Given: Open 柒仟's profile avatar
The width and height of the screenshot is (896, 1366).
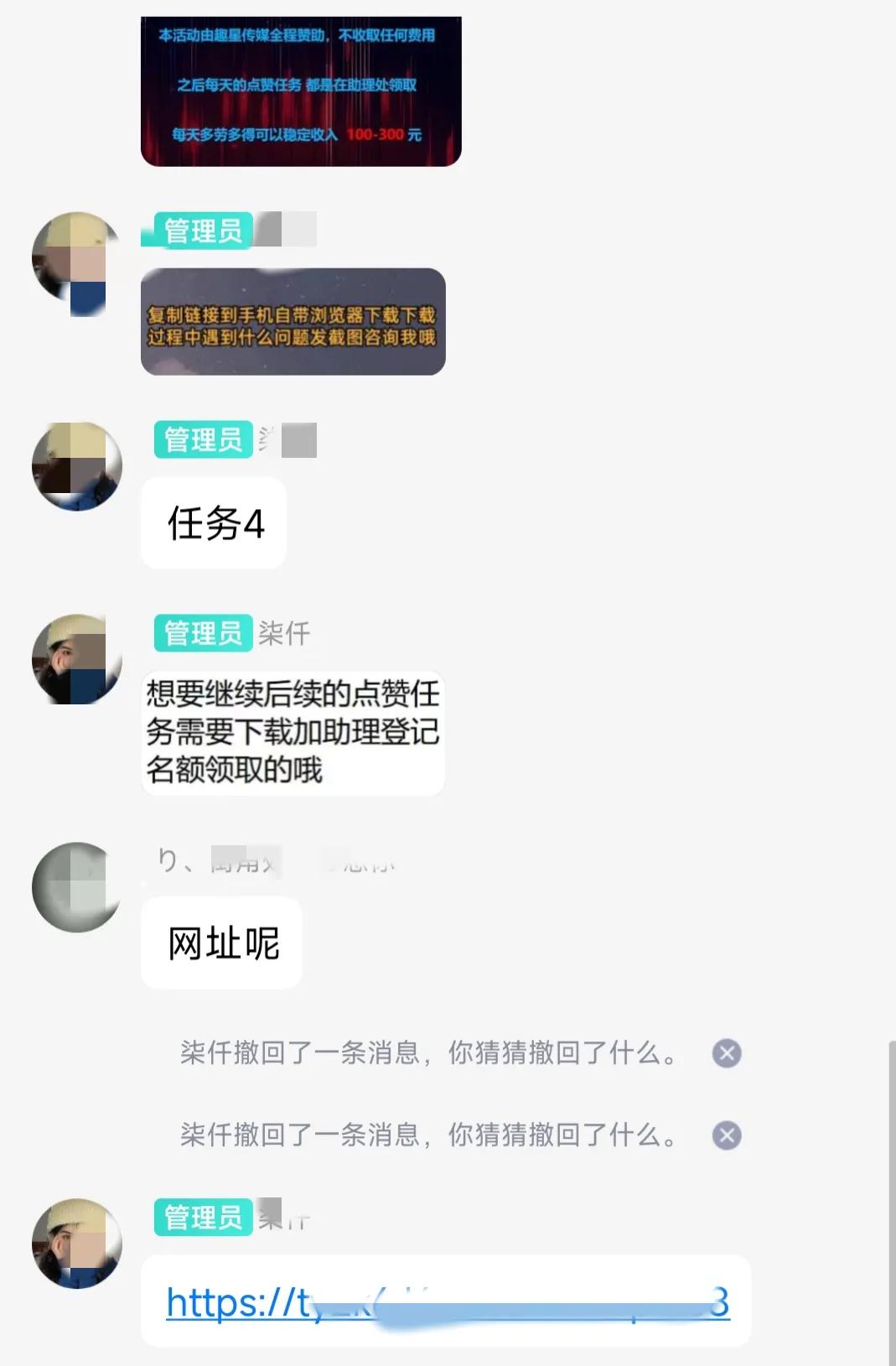Looking at the screenshot, I should pyautogui.click(x=76, y=658).
